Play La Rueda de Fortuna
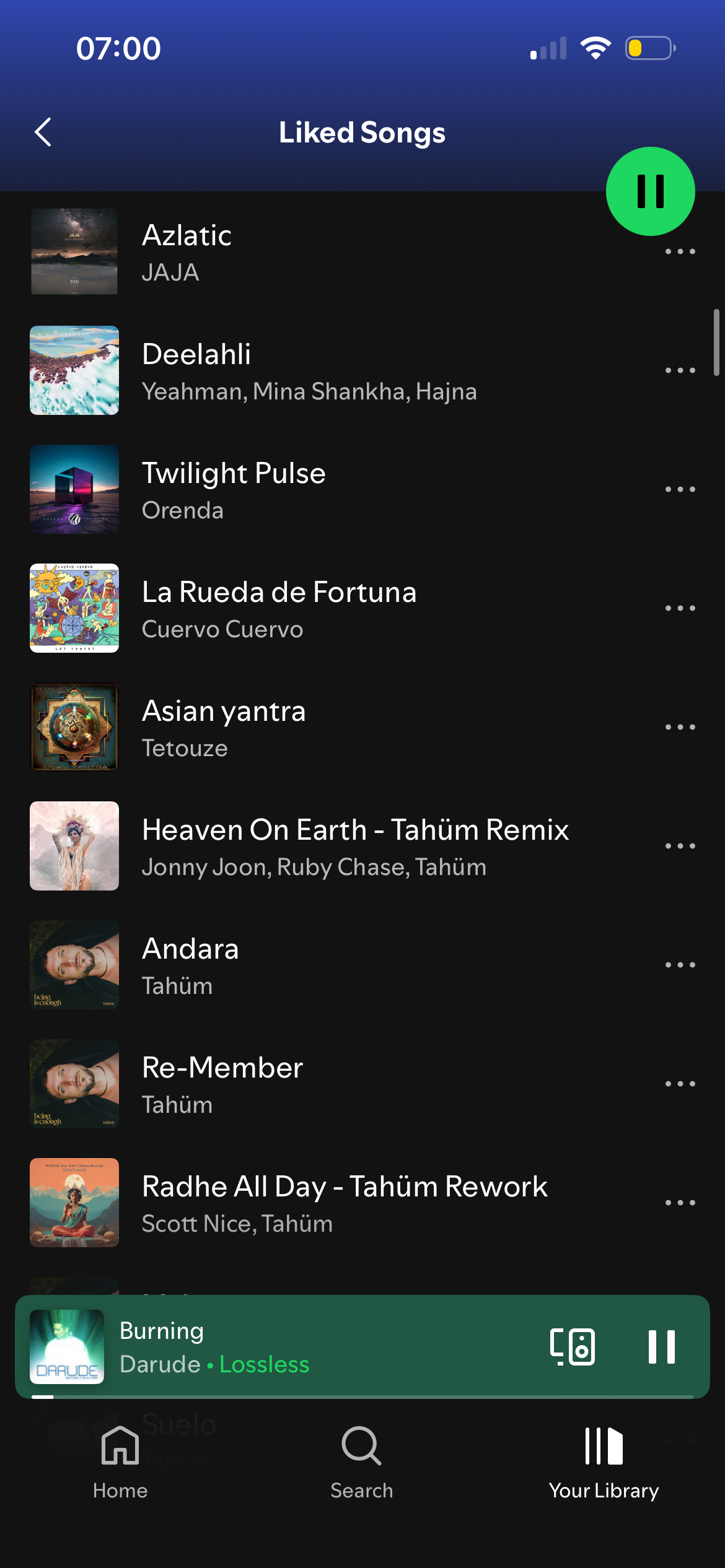The width and height of the screenshot is (725, 1568). coord(310,608)
